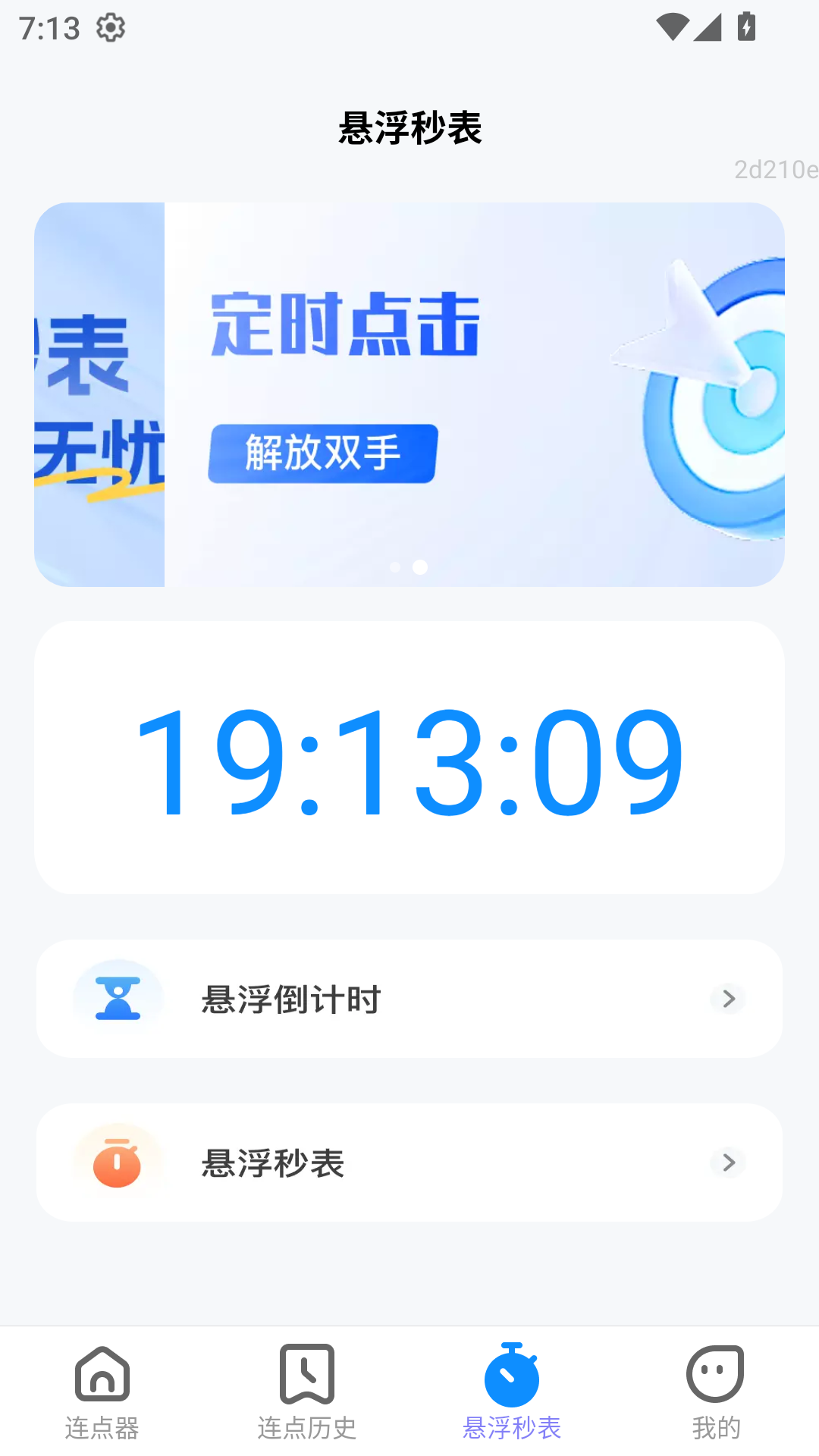Click the 悬浮秒表 title at the top
Screen dimensions: 819x1456
[409, 127]
